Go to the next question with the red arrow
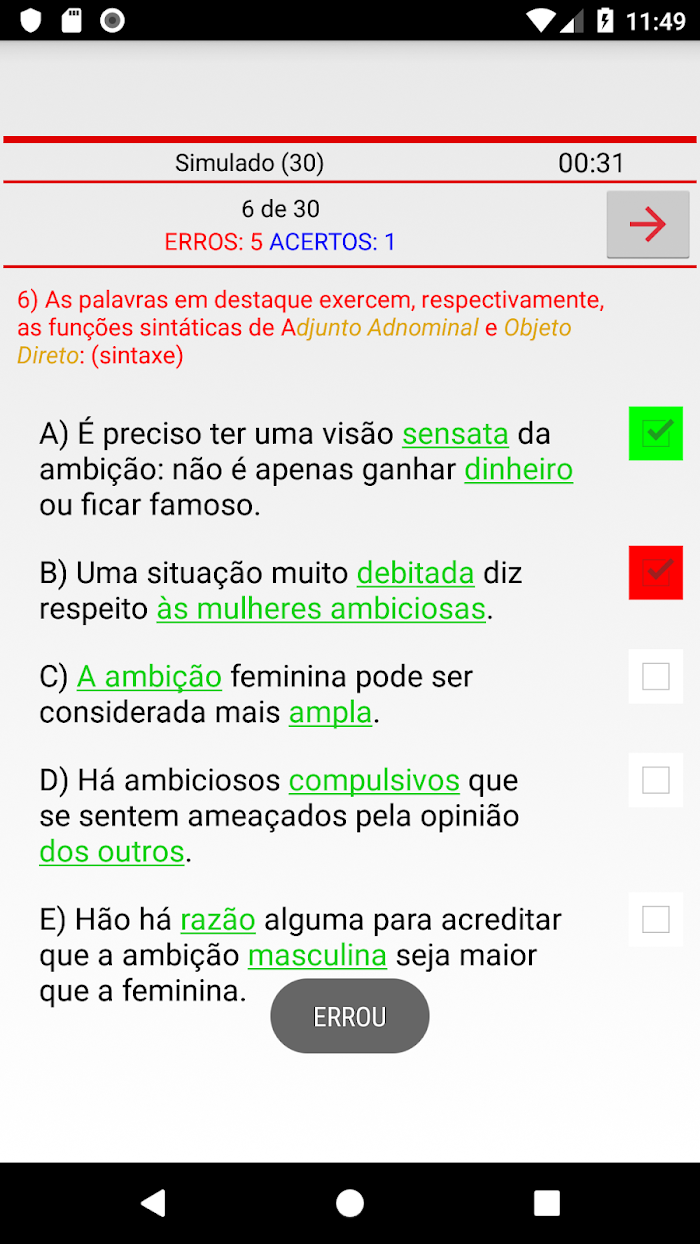Viewport: 700px width, 1244px height. pyautogui.click(x=648, y=225)
